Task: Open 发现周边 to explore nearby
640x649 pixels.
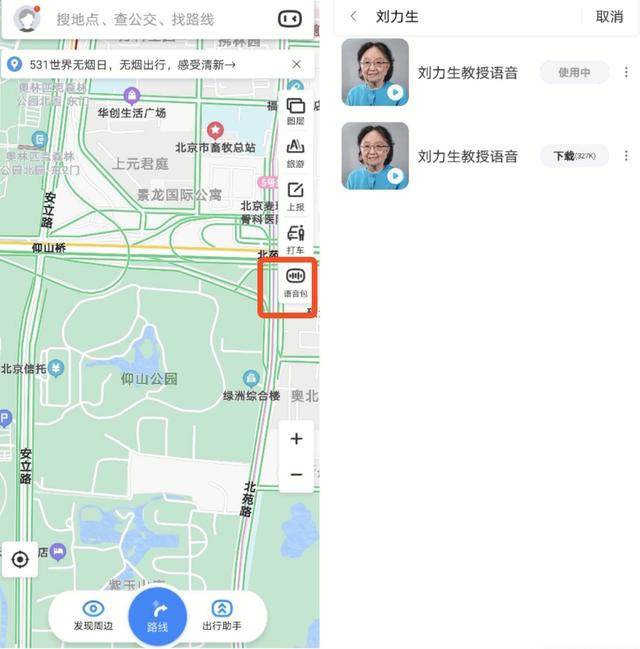Action: point(93,615)
